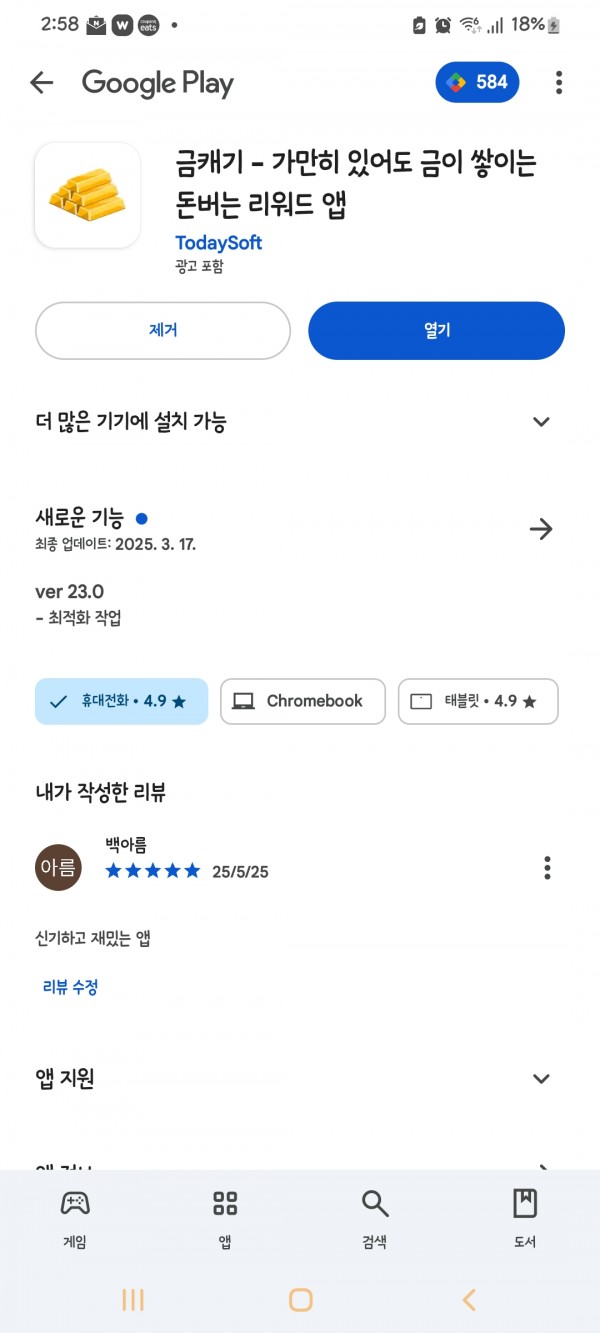Open recent apps from navigation bar
The width and height of the screenshot is (600, 1333).
[132, 1299]
